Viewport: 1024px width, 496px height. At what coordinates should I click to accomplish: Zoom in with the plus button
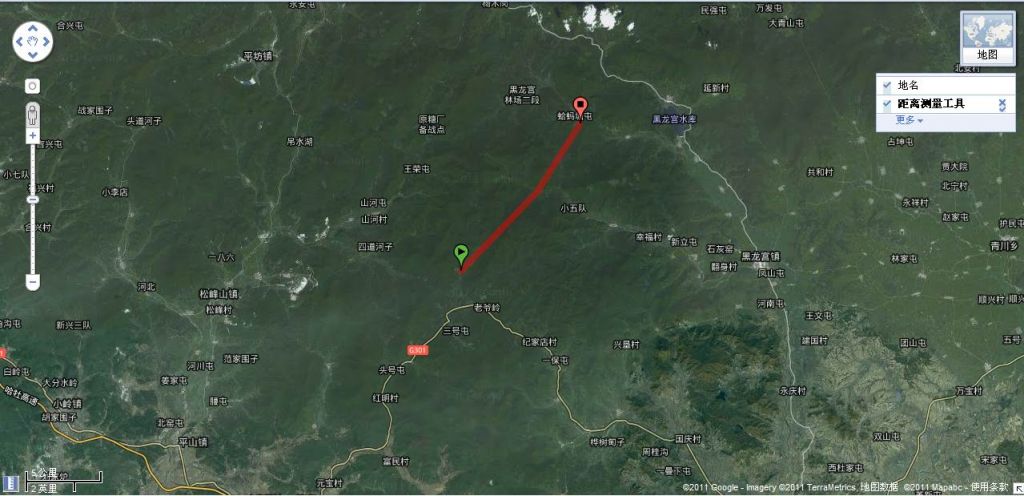click(32, 135)
